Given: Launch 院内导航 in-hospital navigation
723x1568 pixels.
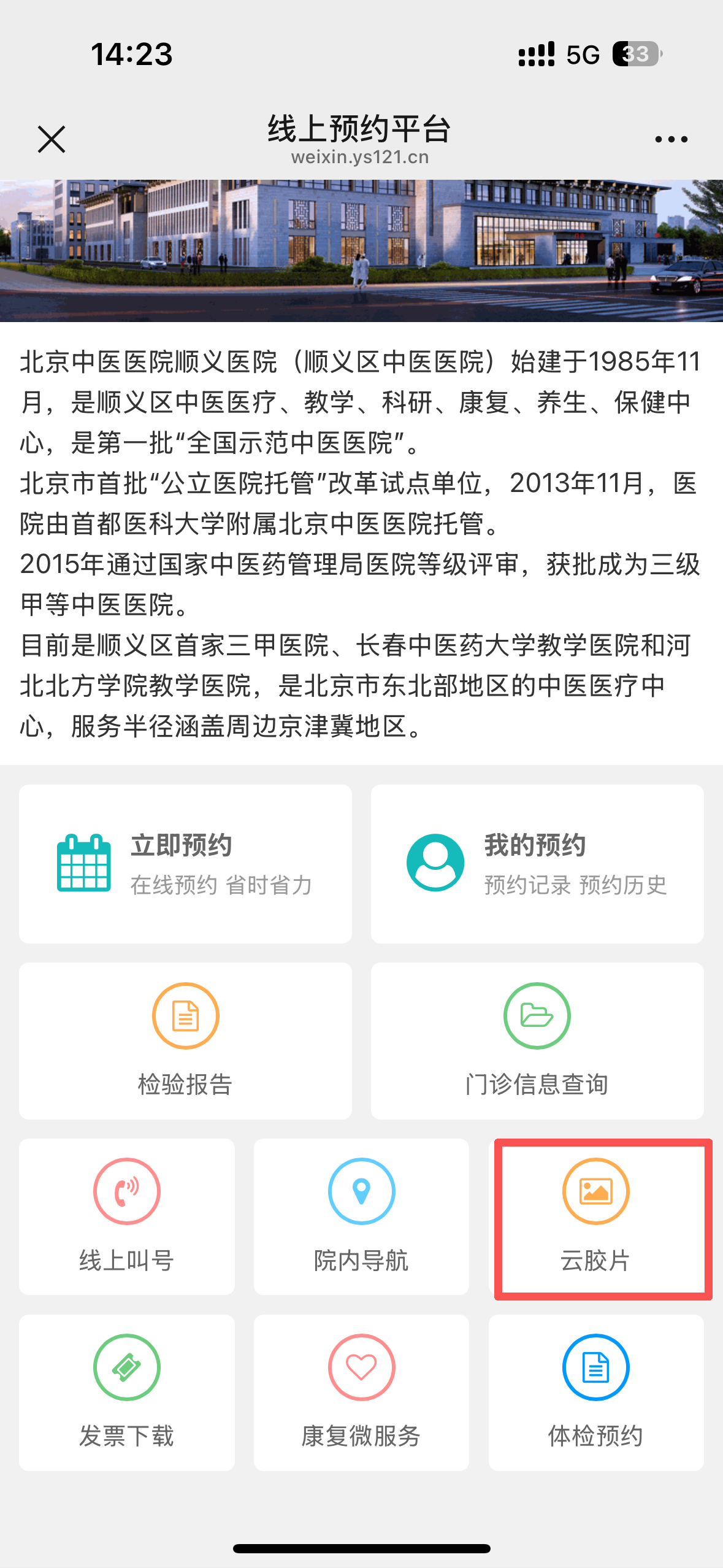Looking at the screenshot, I should pos(361,1216).
